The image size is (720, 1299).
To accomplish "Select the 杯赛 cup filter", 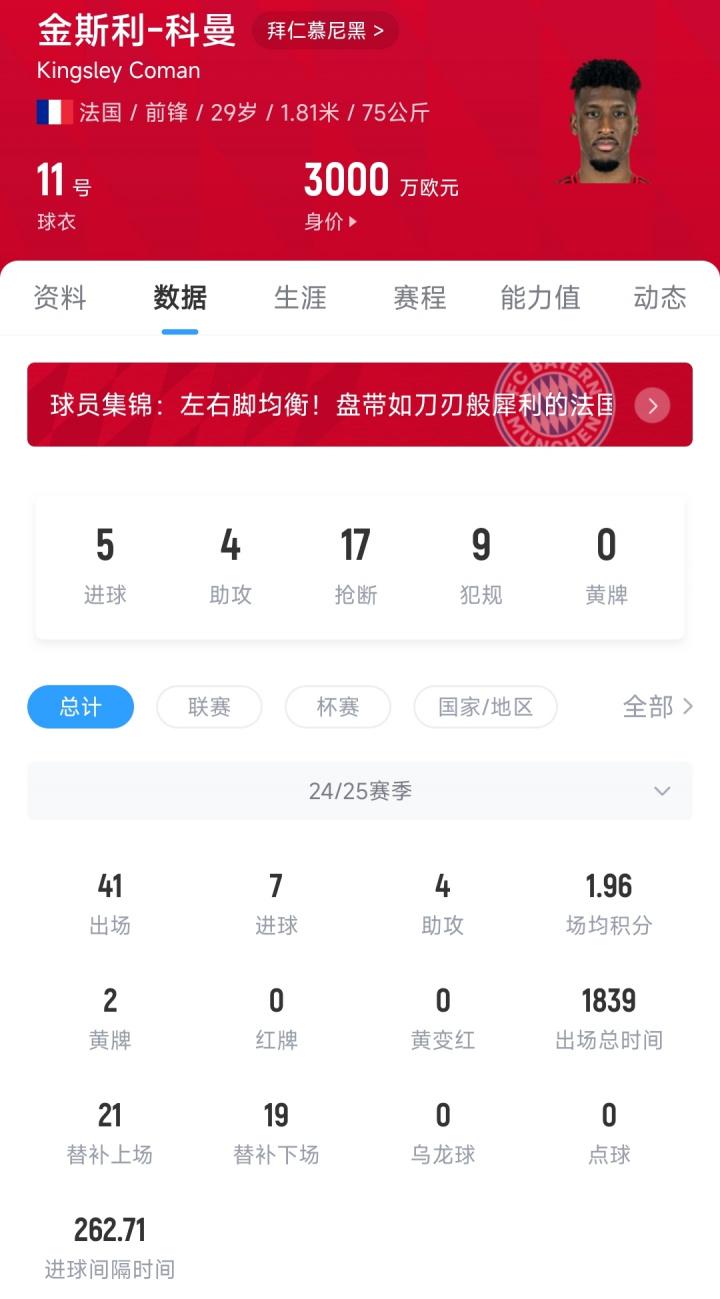I will click(x=338, y=706).
